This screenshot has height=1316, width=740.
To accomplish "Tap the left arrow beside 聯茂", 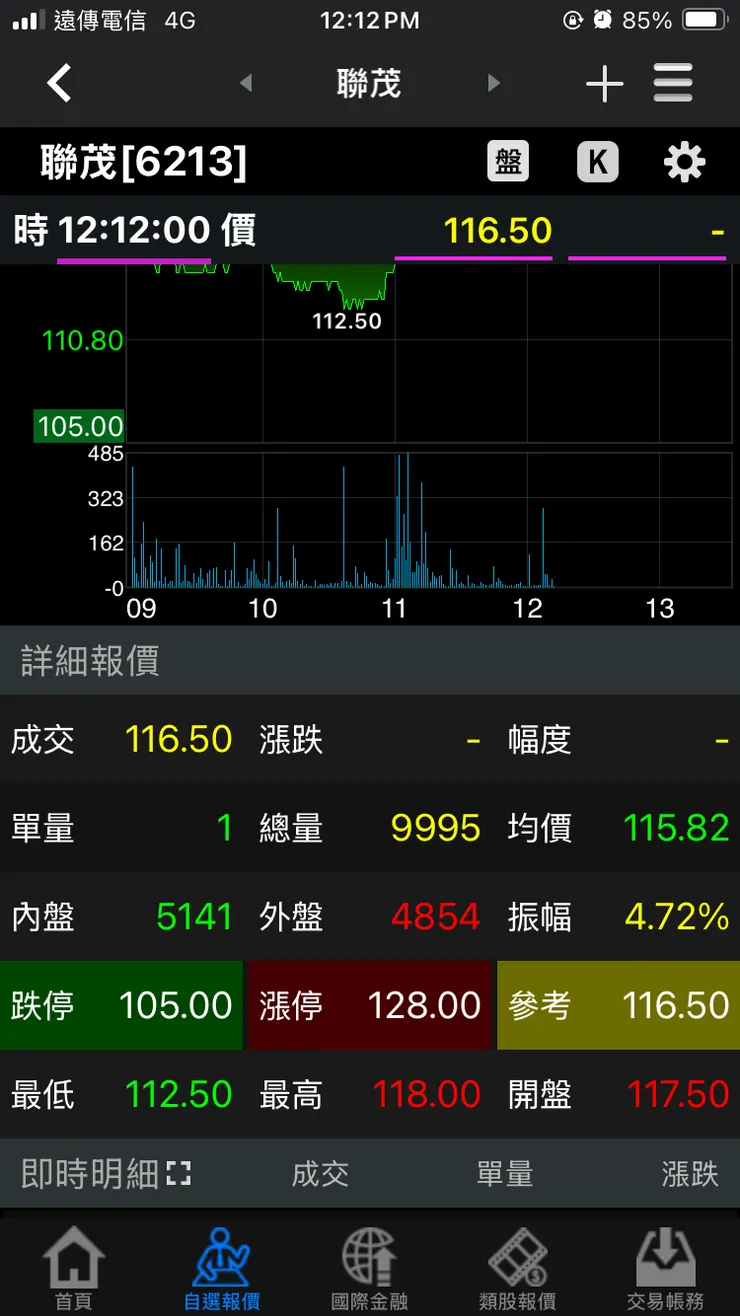I will [x=246, y=84].
